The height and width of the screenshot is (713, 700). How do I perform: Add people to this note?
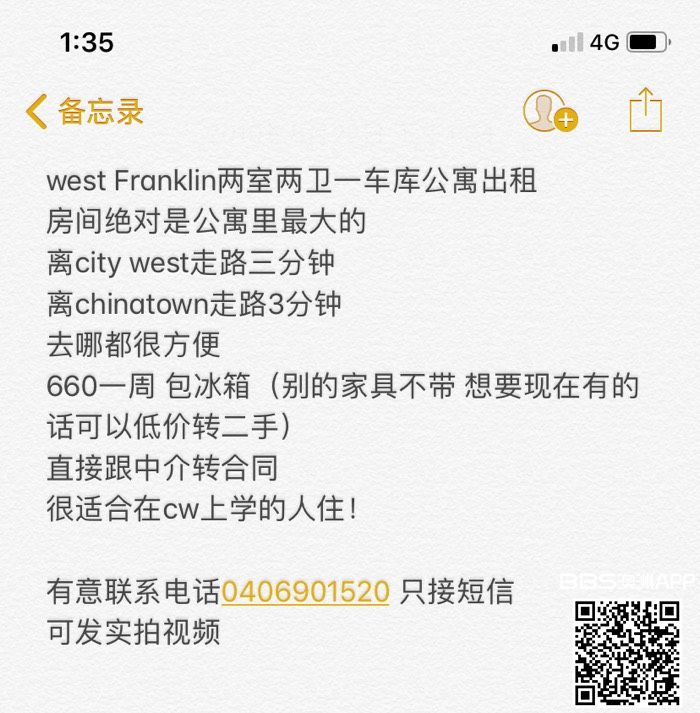click(549, 111)
